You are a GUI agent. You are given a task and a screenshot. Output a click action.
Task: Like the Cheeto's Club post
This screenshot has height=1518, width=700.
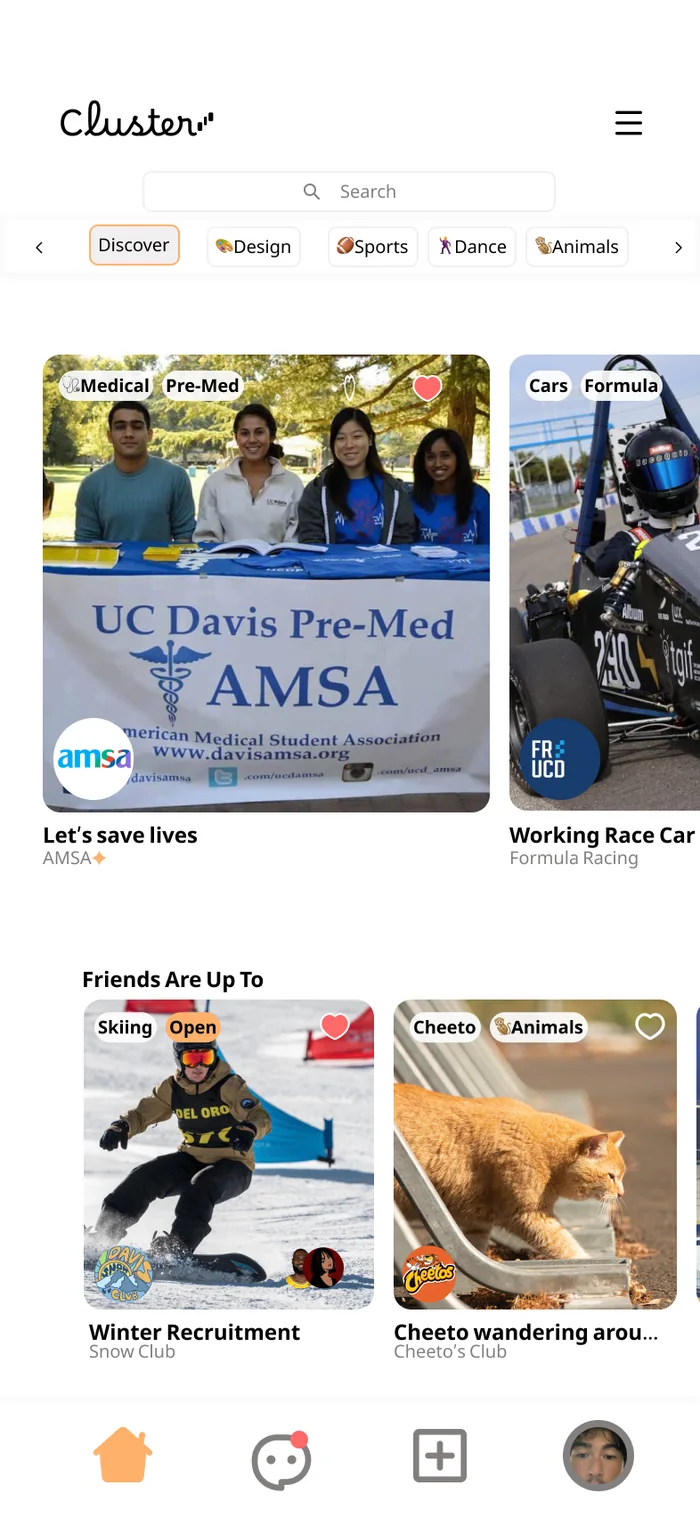pyautogui.click(x=650, y=1026)
